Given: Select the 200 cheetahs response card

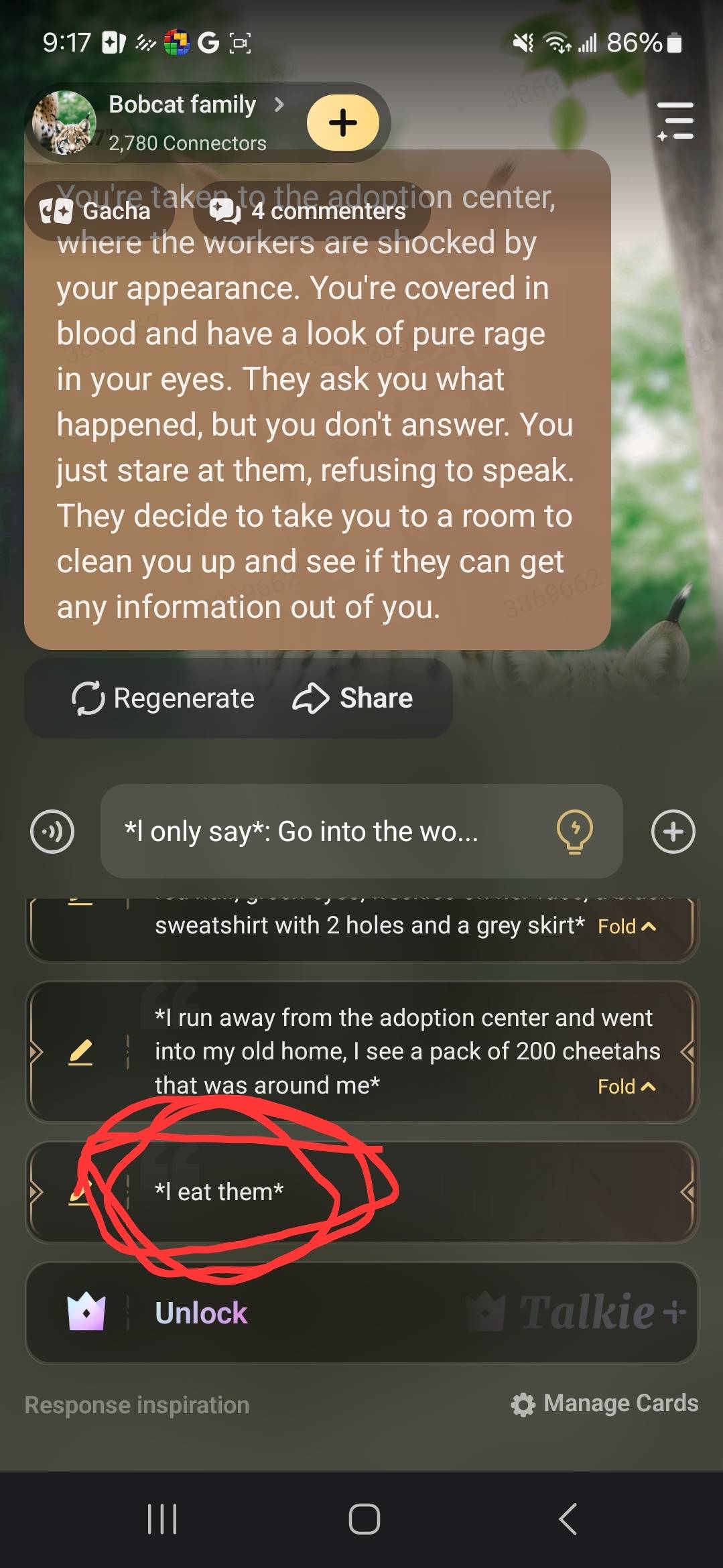Looking at the screenshot, I should [402, 1051].
